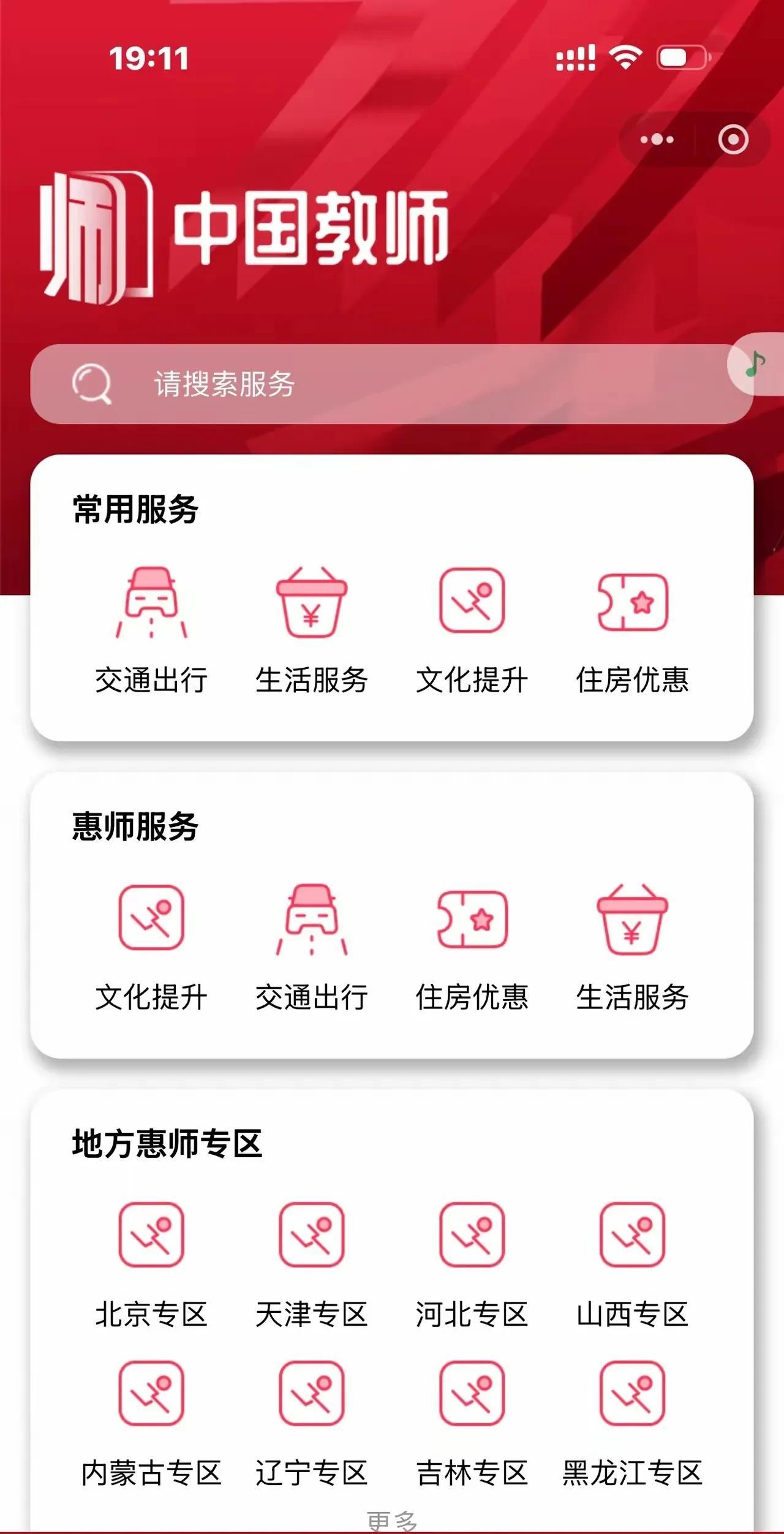Select 生活服务 under 惠师服务
The width and height of the screenshot is (784, 1534).
pos(633,948)
